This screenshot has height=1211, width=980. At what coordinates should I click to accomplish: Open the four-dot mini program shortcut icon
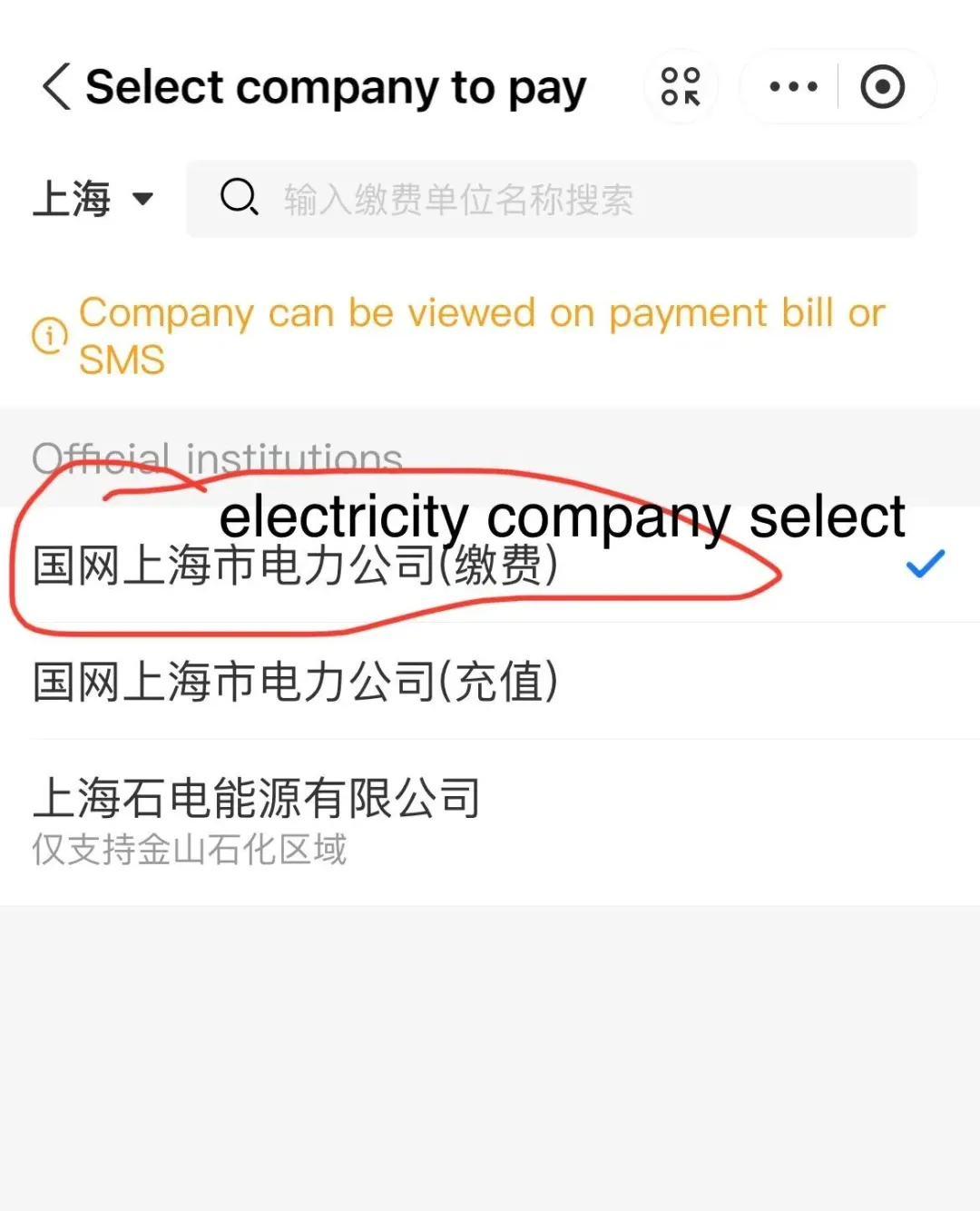[x=681, y=87]
